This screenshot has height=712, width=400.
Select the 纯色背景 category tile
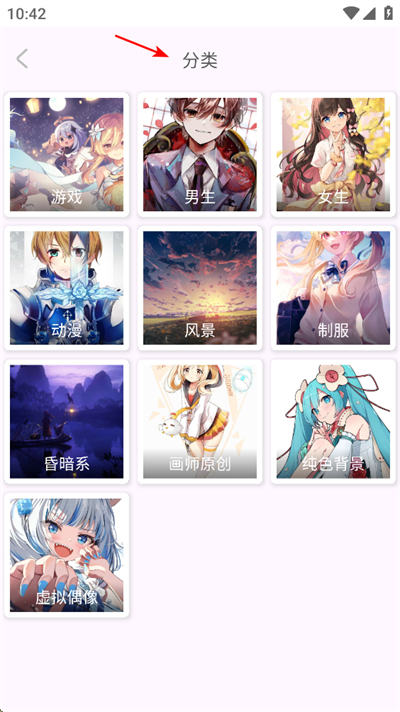pyautogui.click(x=333, y=421)
